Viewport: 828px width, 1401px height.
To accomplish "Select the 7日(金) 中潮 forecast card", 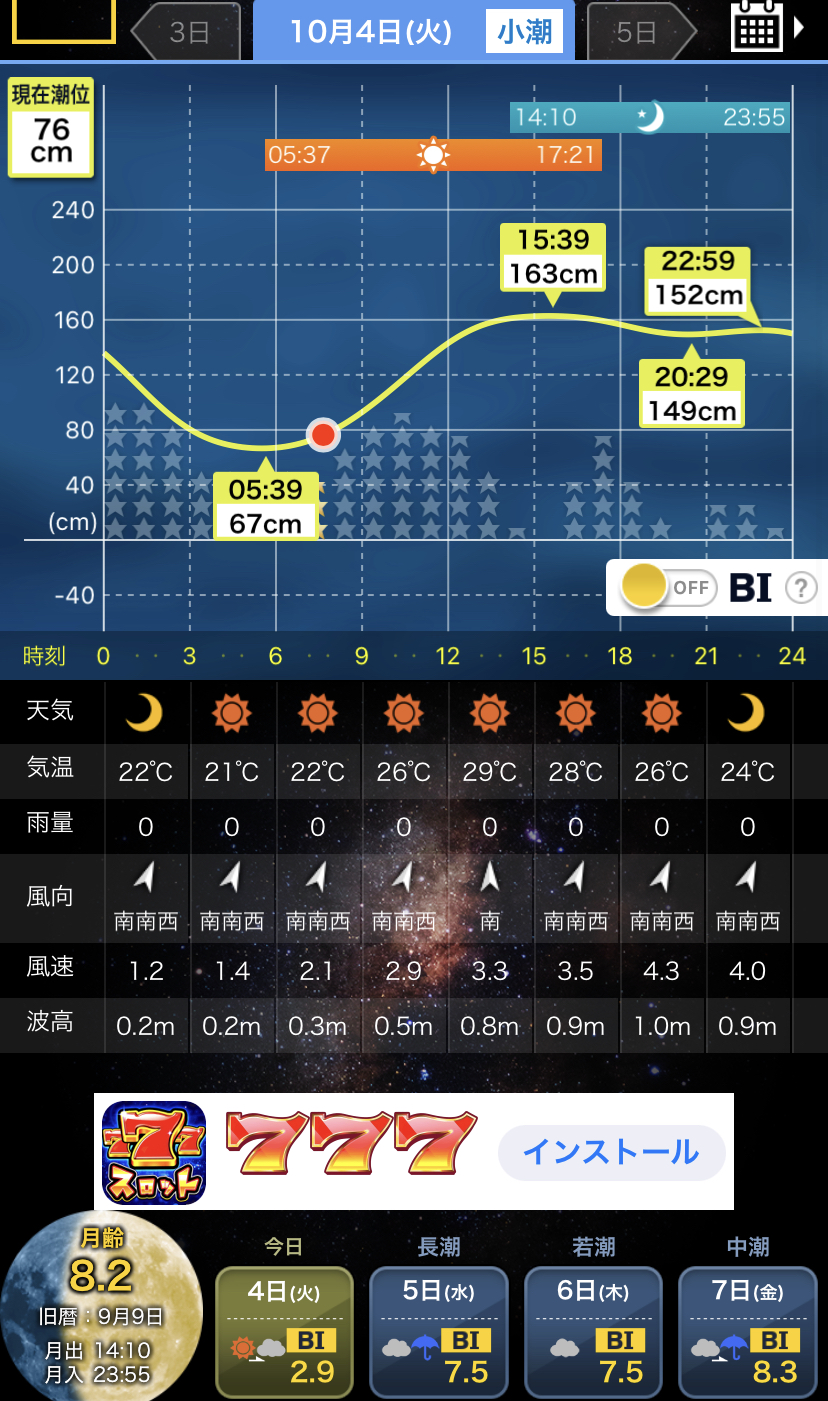I will [747, 1331].
